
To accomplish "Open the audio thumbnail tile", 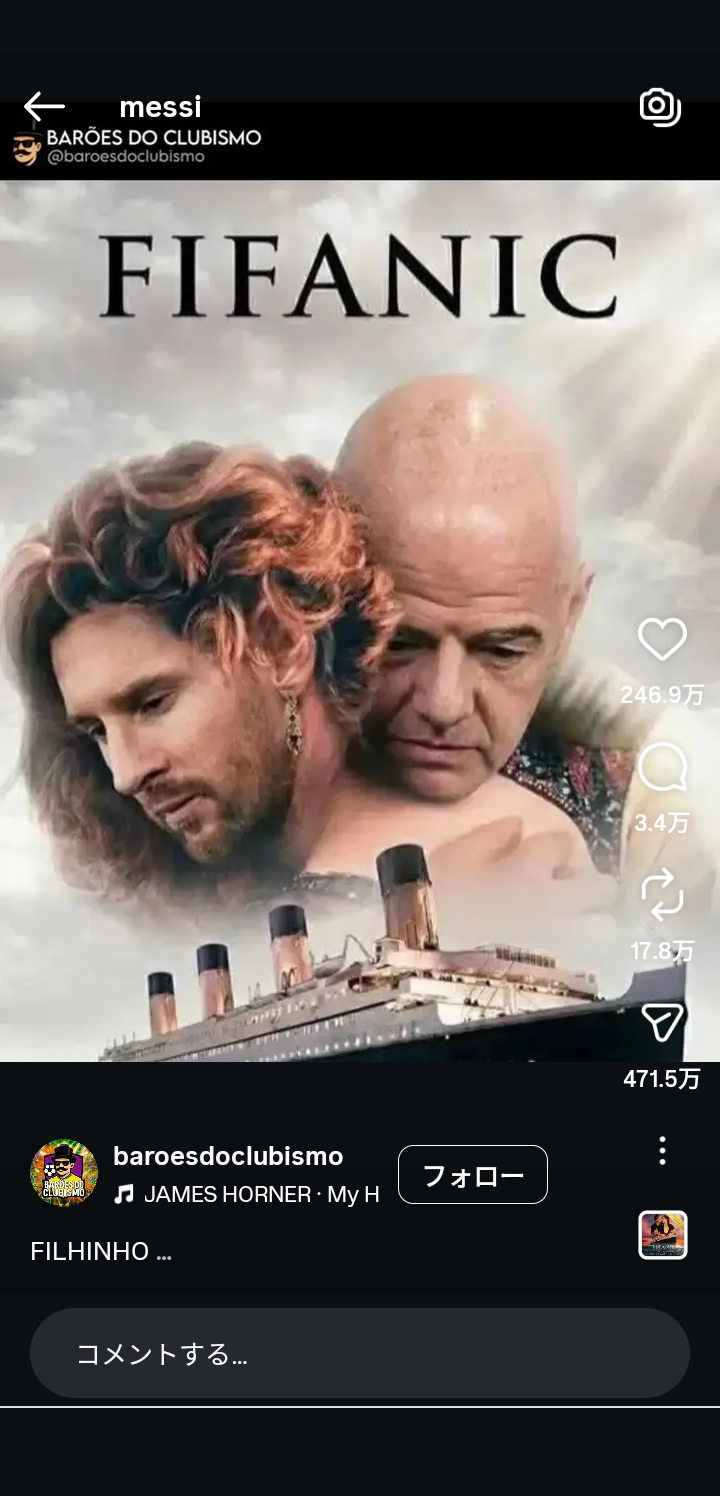I will click(663, 1235).
